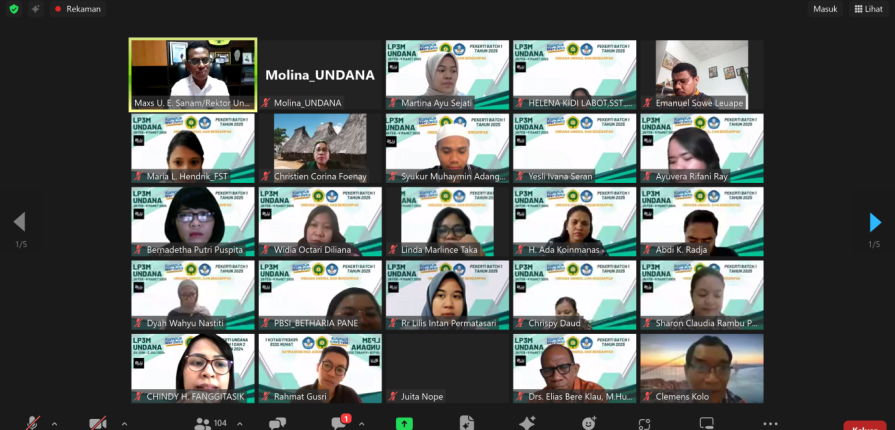Open the more options ellipsis
895x430 pixels.
[769, 423]
